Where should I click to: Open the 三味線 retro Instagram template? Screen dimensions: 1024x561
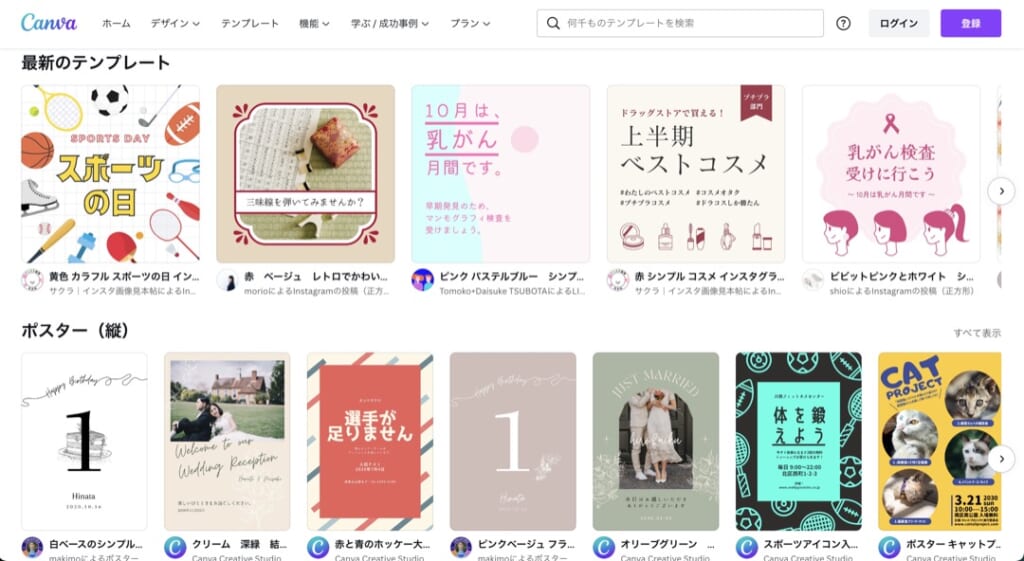click(305, 174)
